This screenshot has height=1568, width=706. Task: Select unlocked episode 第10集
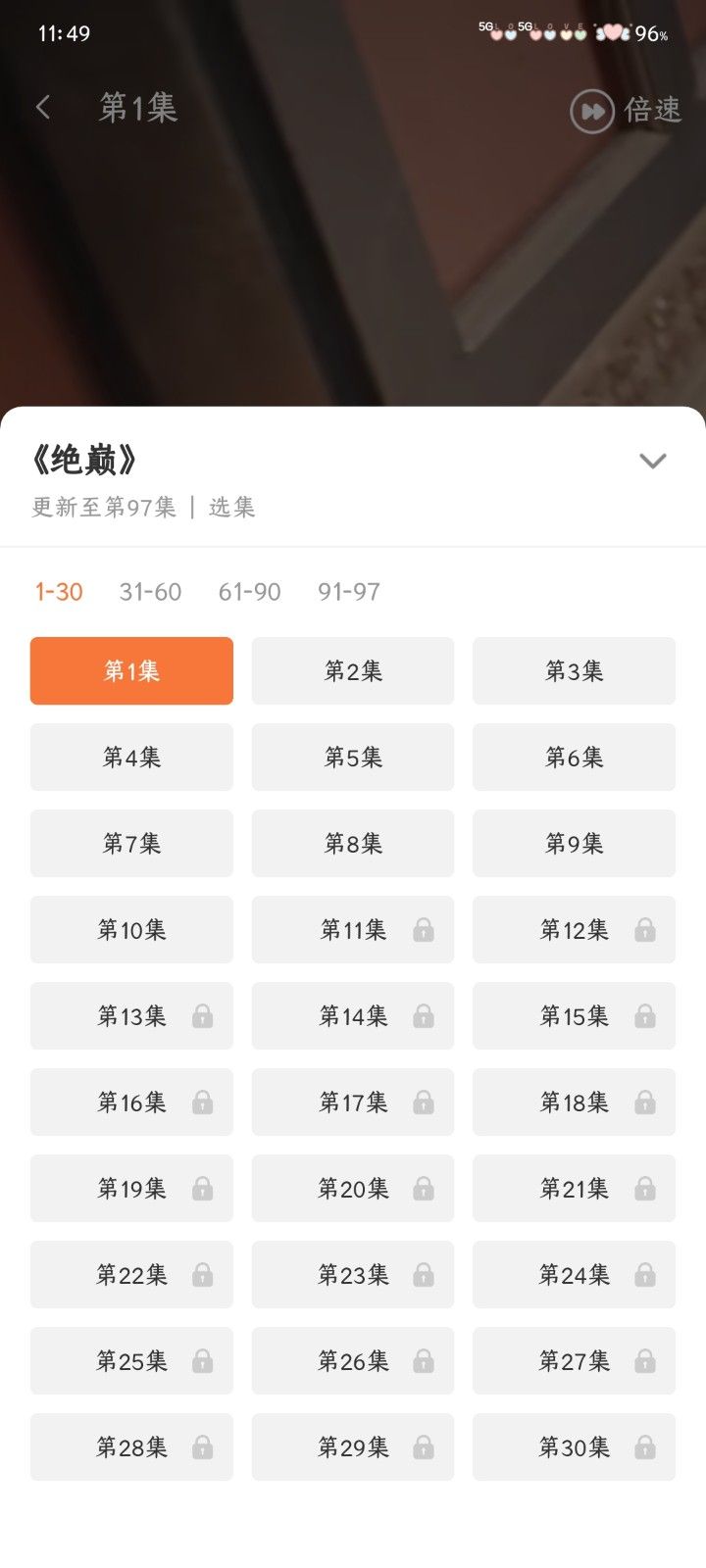pyautogui.click(x=130, y=929)
